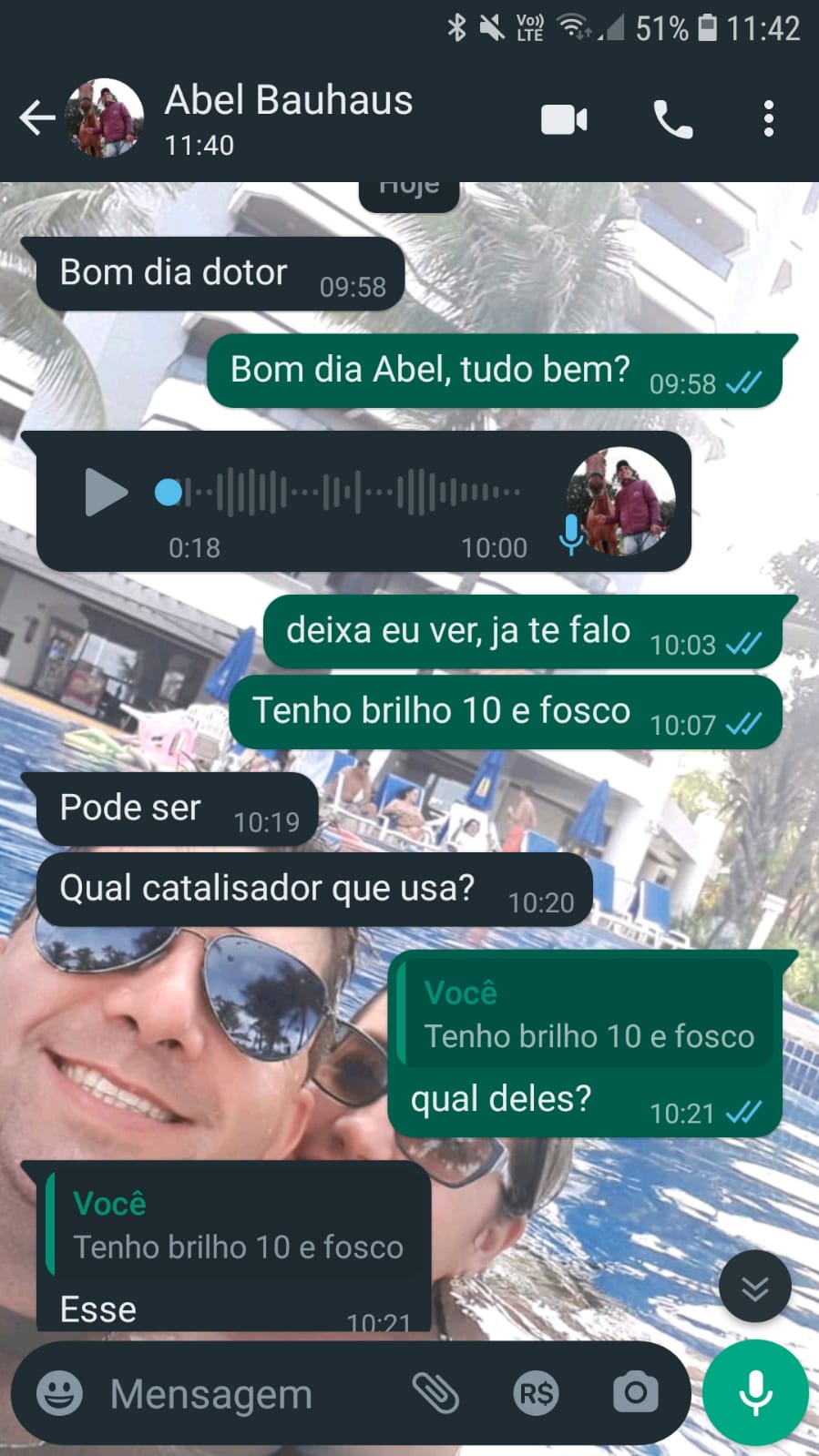This screenshot has width=819, height=1456.
Task: Tap the quoted message above 'Esse'
Action: [x=237, y=1226]
